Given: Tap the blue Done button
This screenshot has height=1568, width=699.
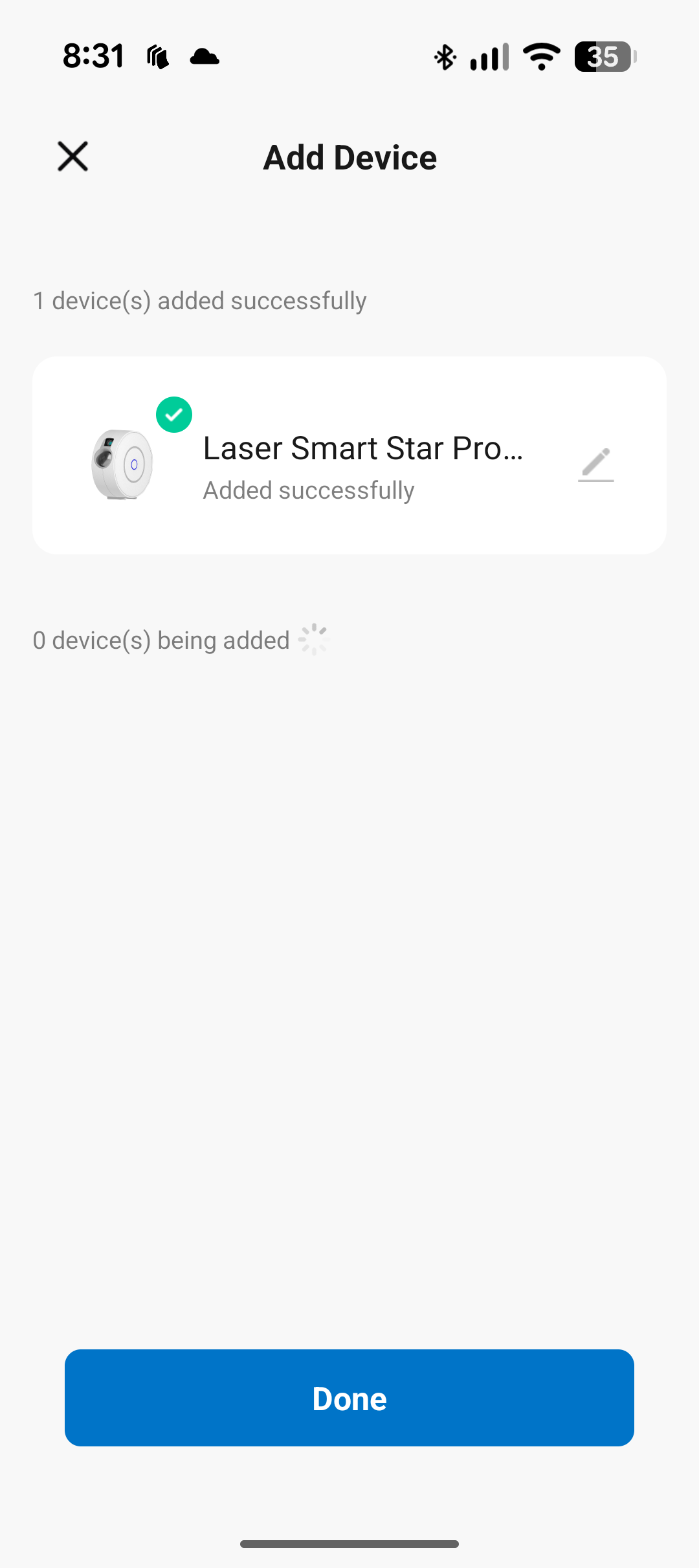Looking at the screenshot, I should pos(349,1398).
